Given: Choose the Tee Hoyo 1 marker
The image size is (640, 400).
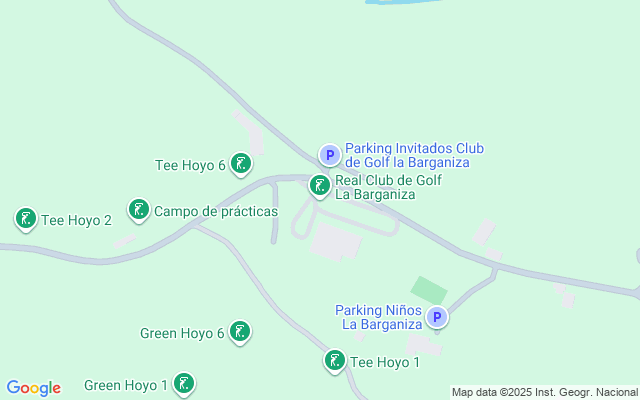Looking at the screenshot, I should 335,360.
